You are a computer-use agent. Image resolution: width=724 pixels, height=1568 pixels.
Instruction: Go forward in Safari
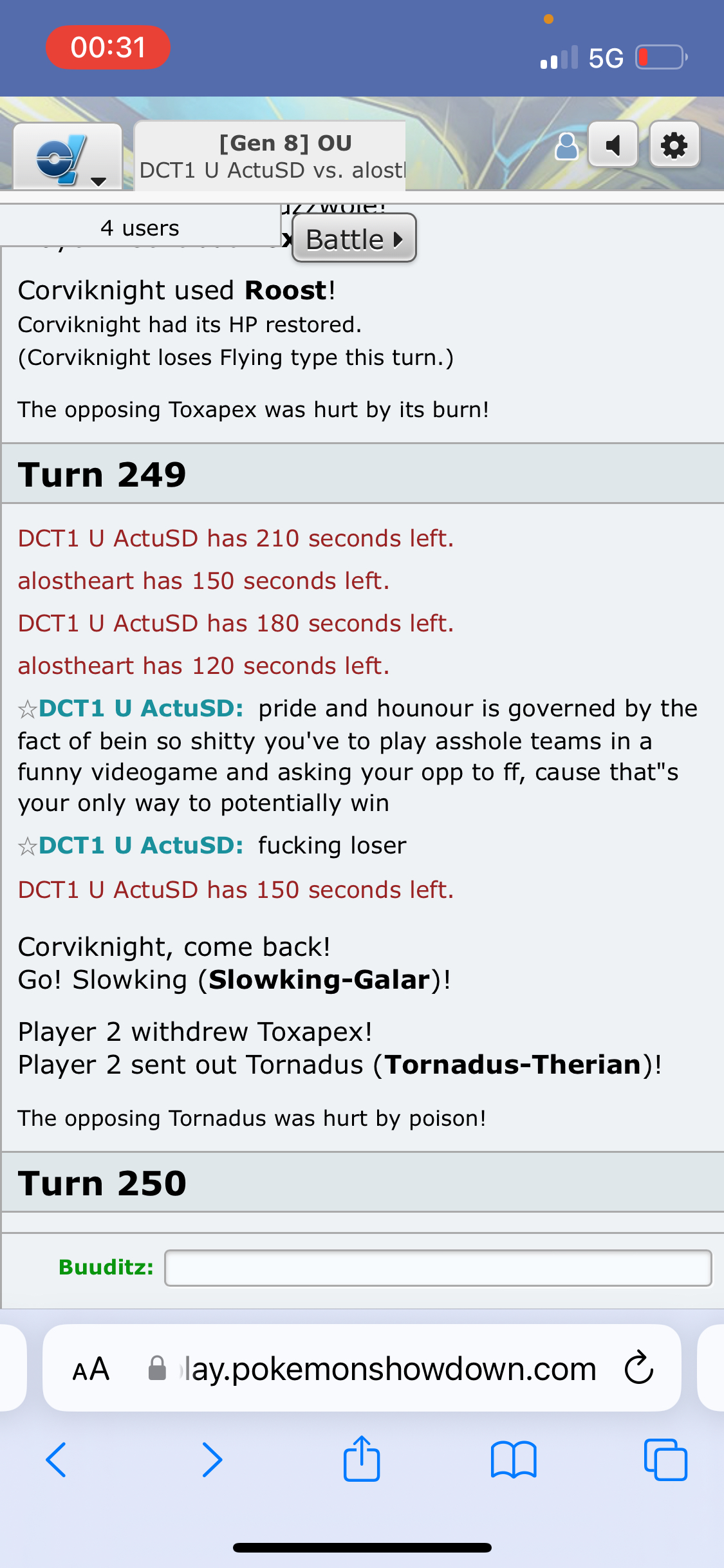(x=212, y=1460)
